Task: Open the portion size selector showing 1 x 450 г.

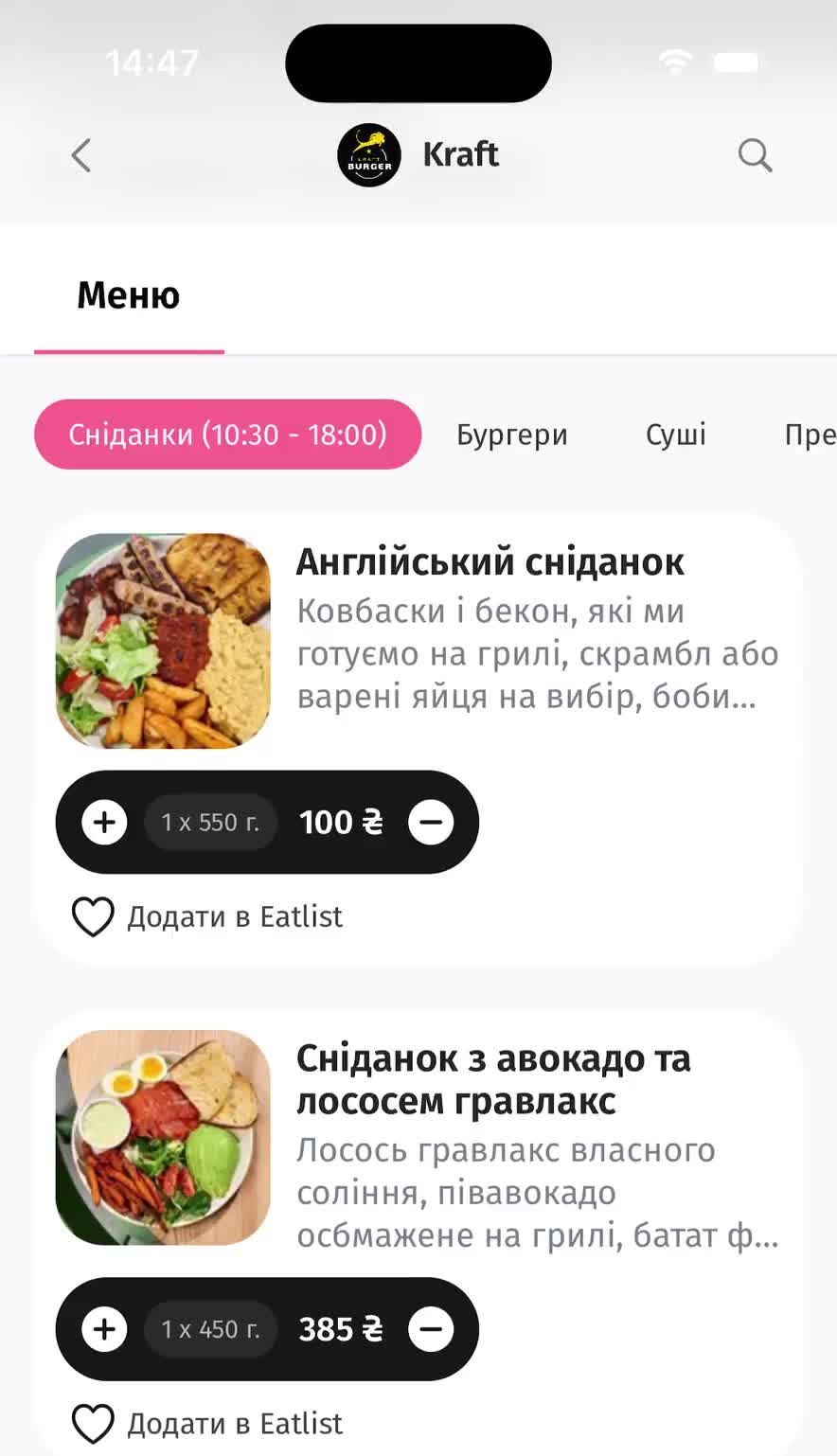Action: tap(210, 1328)
